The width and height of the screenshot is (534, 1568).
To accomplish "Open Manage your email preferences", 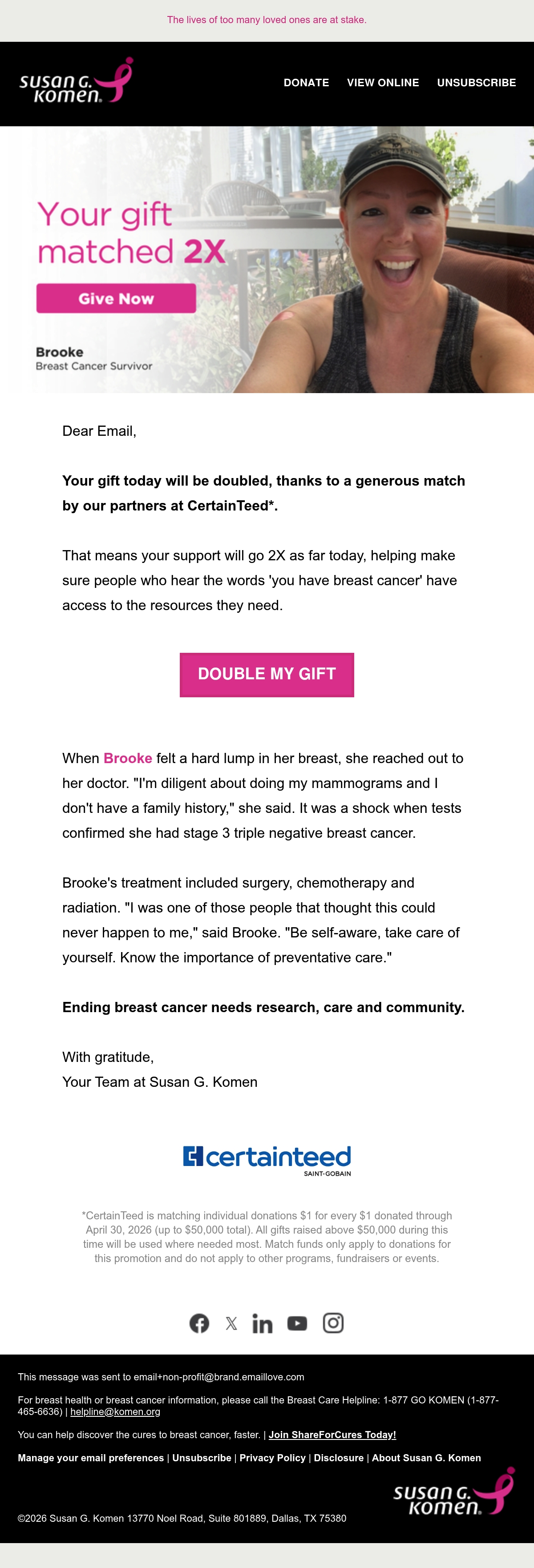I will 91,1458.
